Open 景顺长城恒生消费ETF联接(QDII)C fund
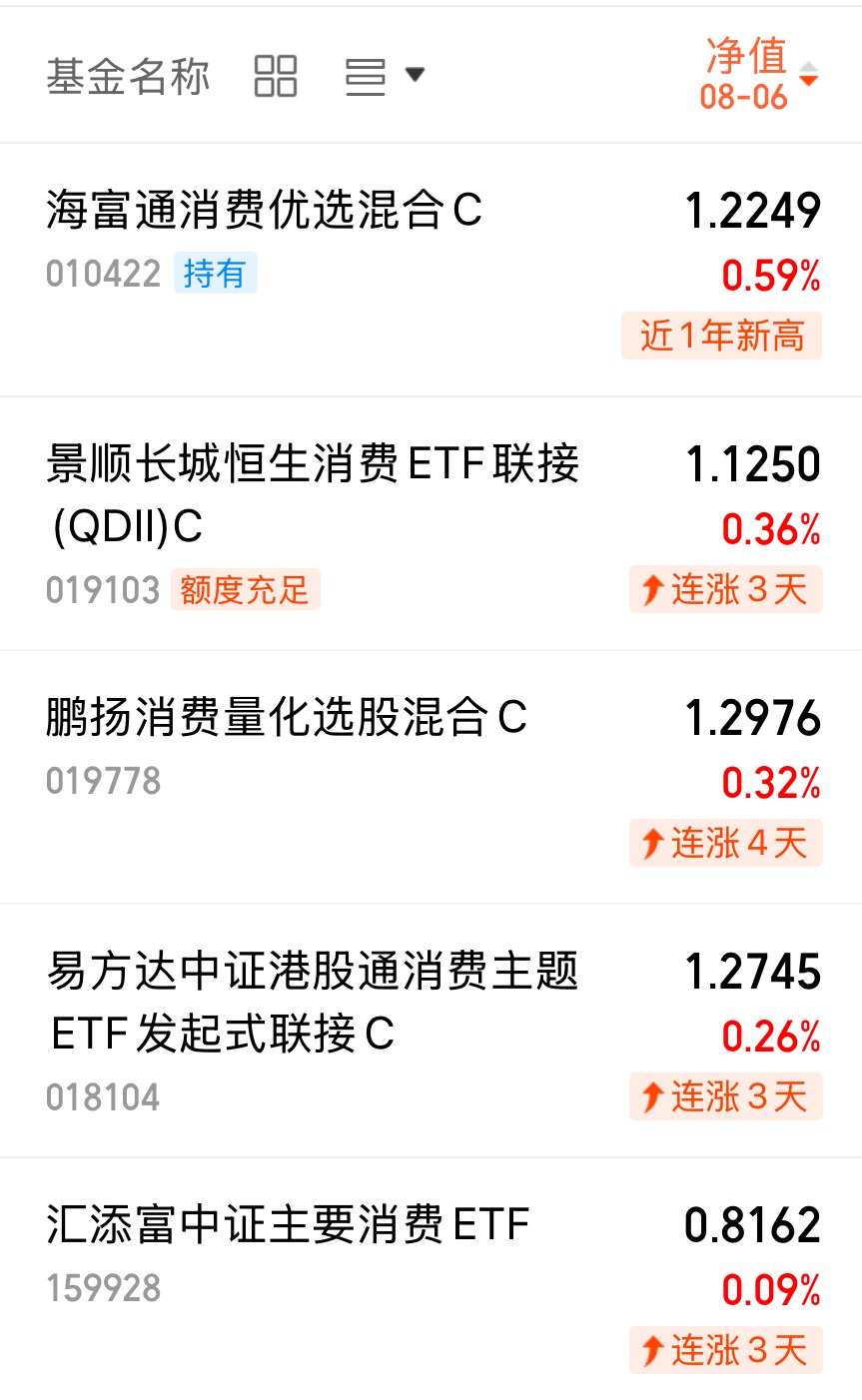Screen dimensions: 862x1400 (x=431, y=524)
